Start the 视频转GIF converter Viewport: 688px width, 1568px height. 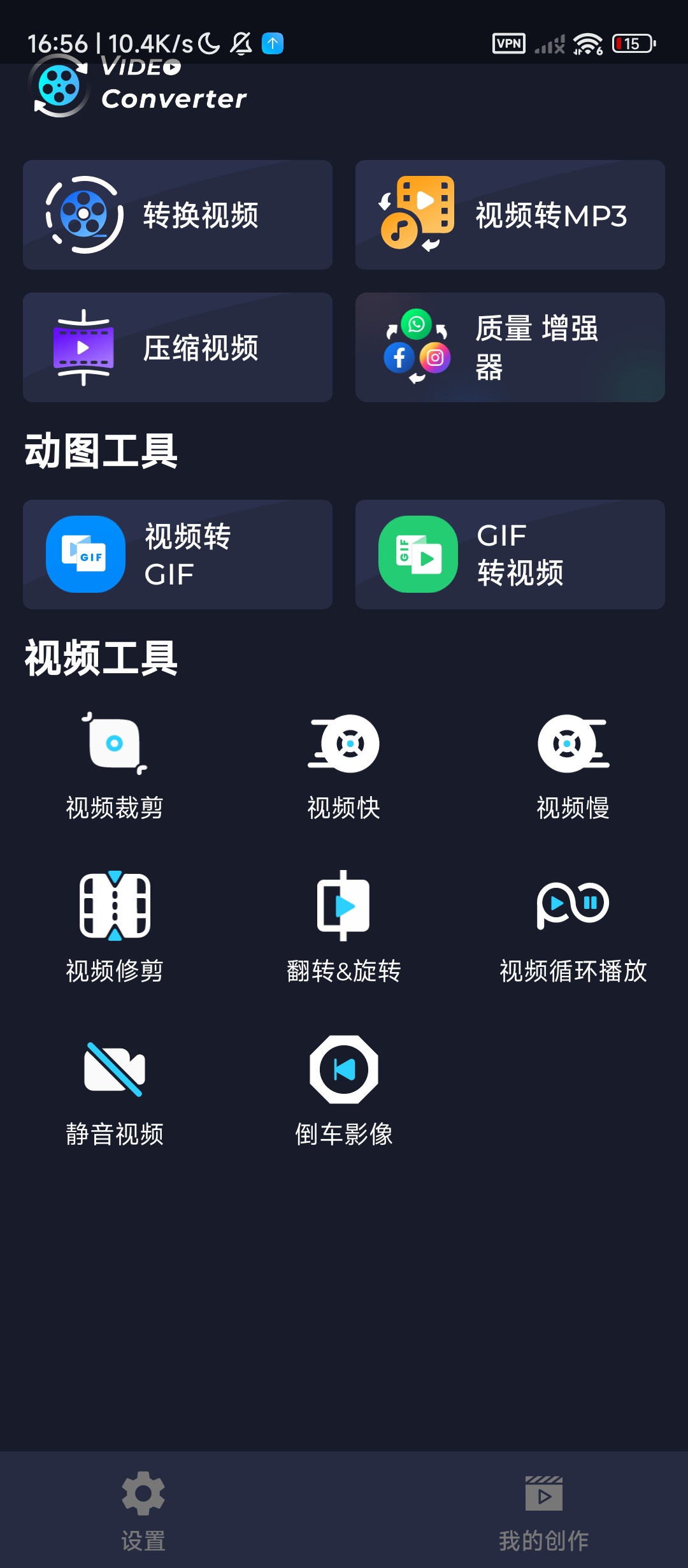pyautogui.click(x=177, y=554)
